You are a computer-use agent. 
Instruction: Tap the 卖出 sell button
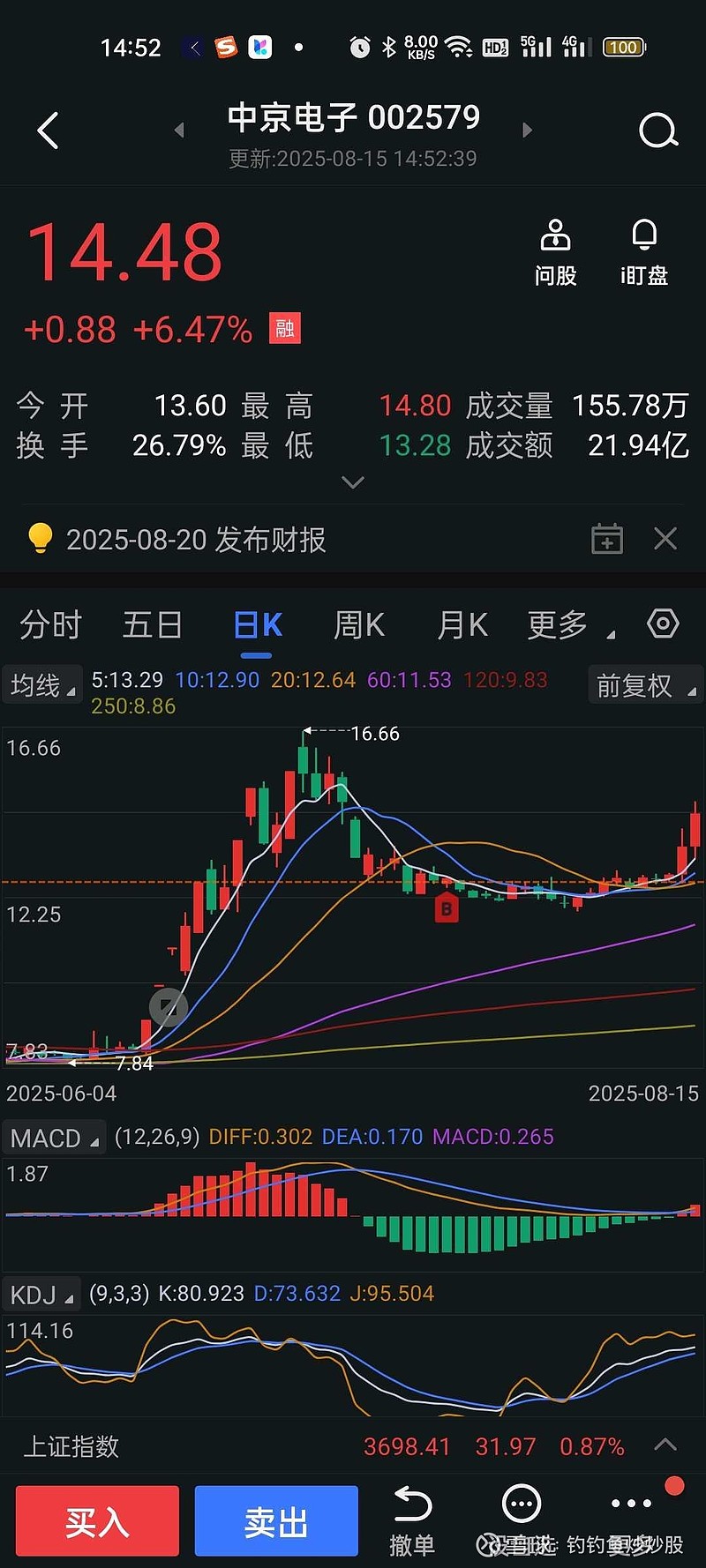[276, 1521]
